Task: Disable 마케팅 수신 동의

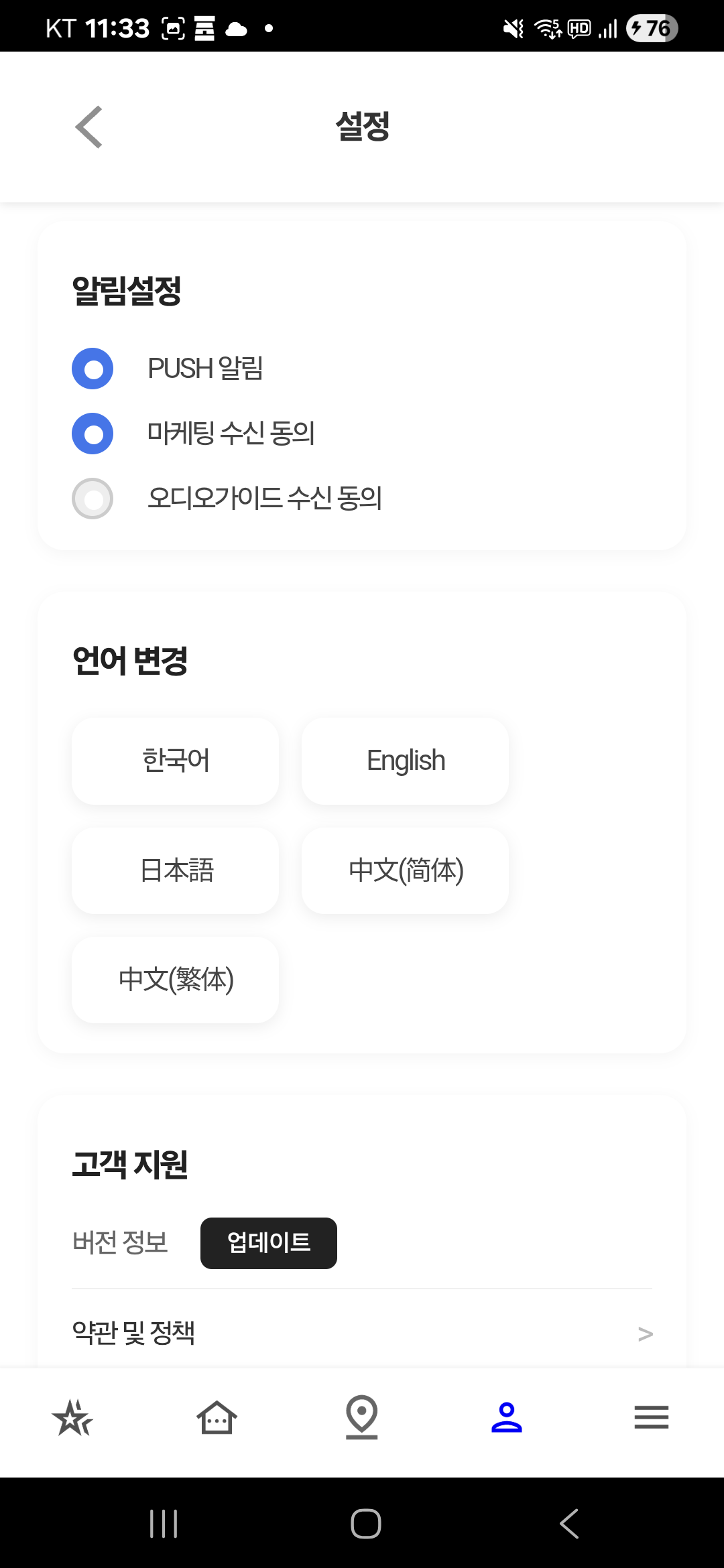Action: 93,434
